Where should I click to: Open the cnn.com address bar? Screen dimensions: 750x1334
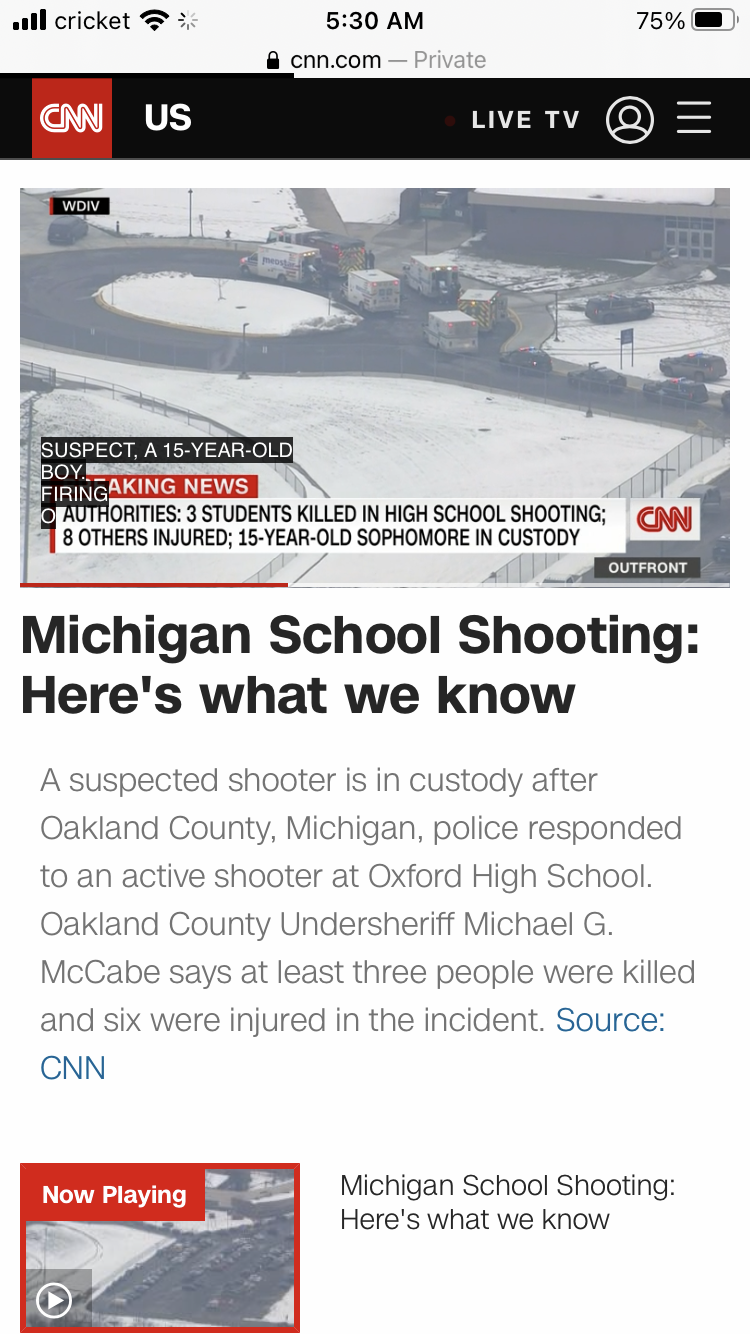coord(375,60)
